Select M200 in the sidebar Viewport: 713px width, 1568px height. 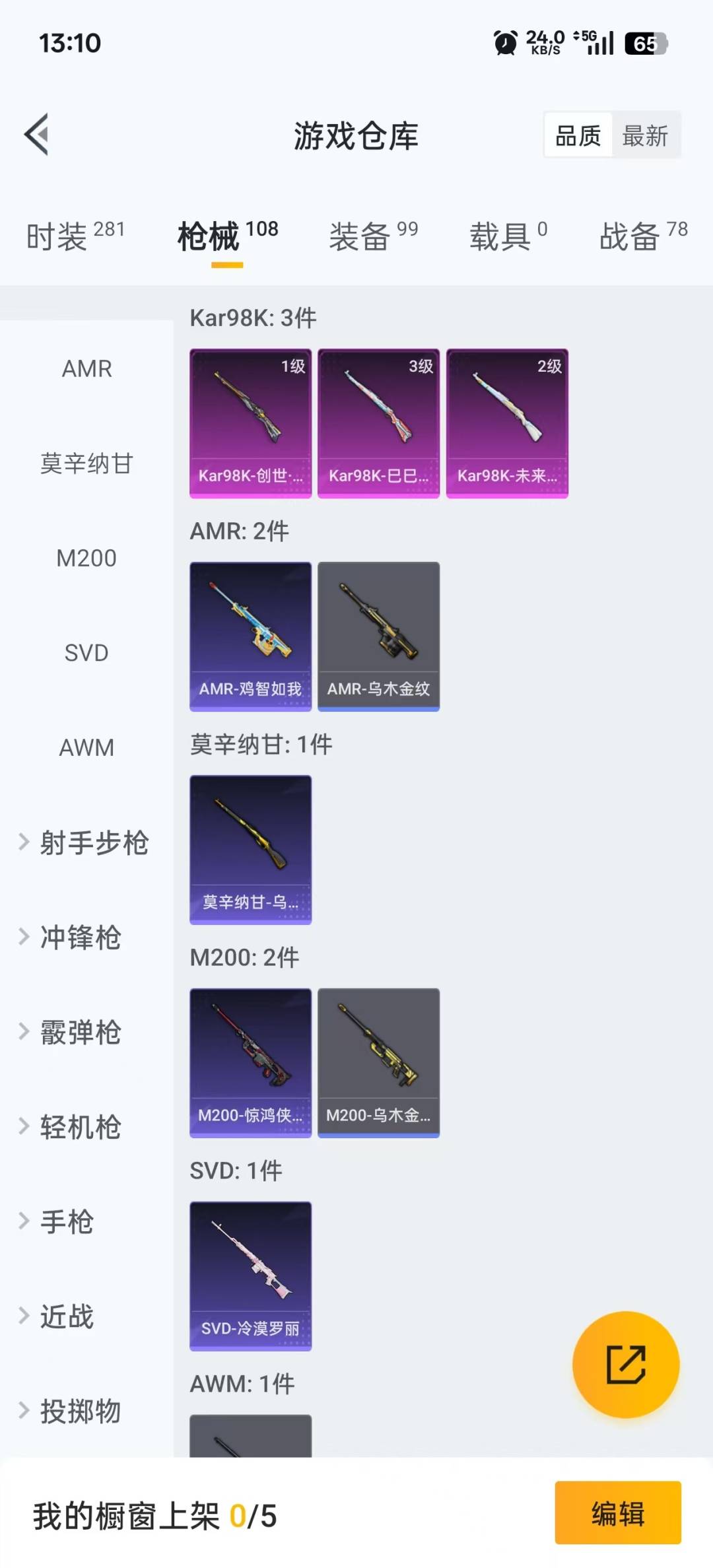[86, 559]
